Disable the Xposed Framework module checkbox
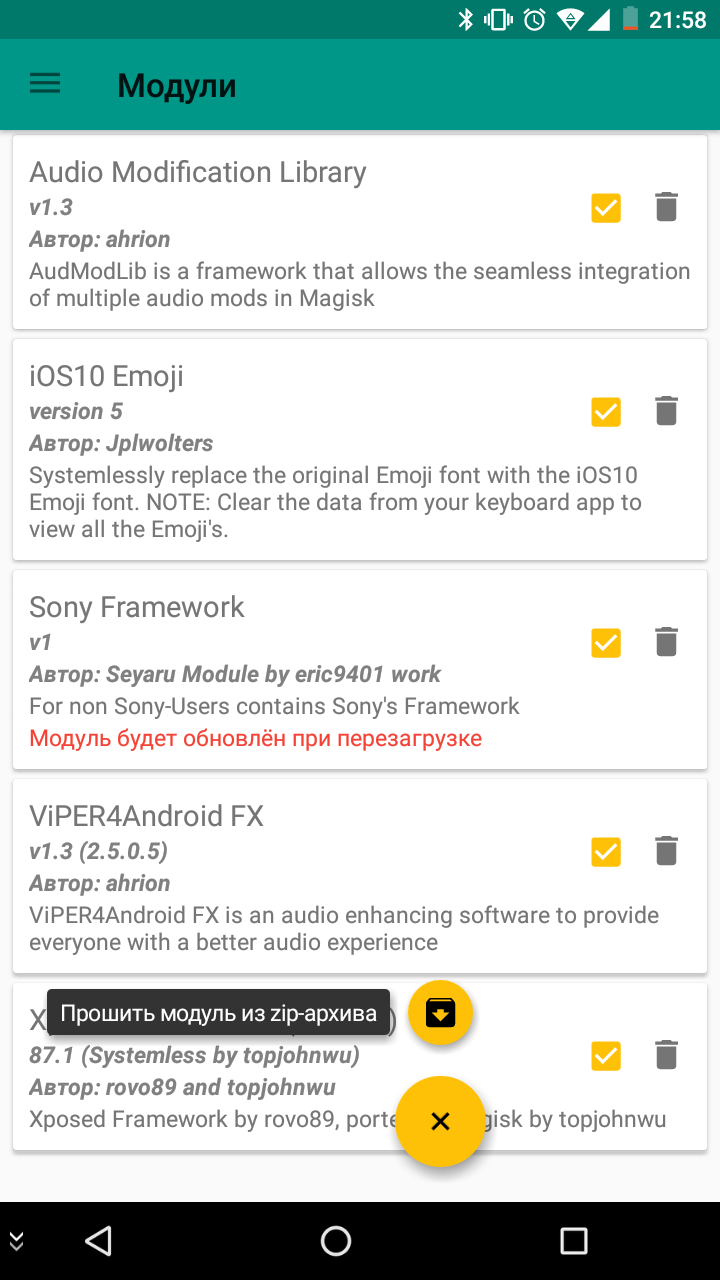720x1280 pixels. [x=606, y=1056]
